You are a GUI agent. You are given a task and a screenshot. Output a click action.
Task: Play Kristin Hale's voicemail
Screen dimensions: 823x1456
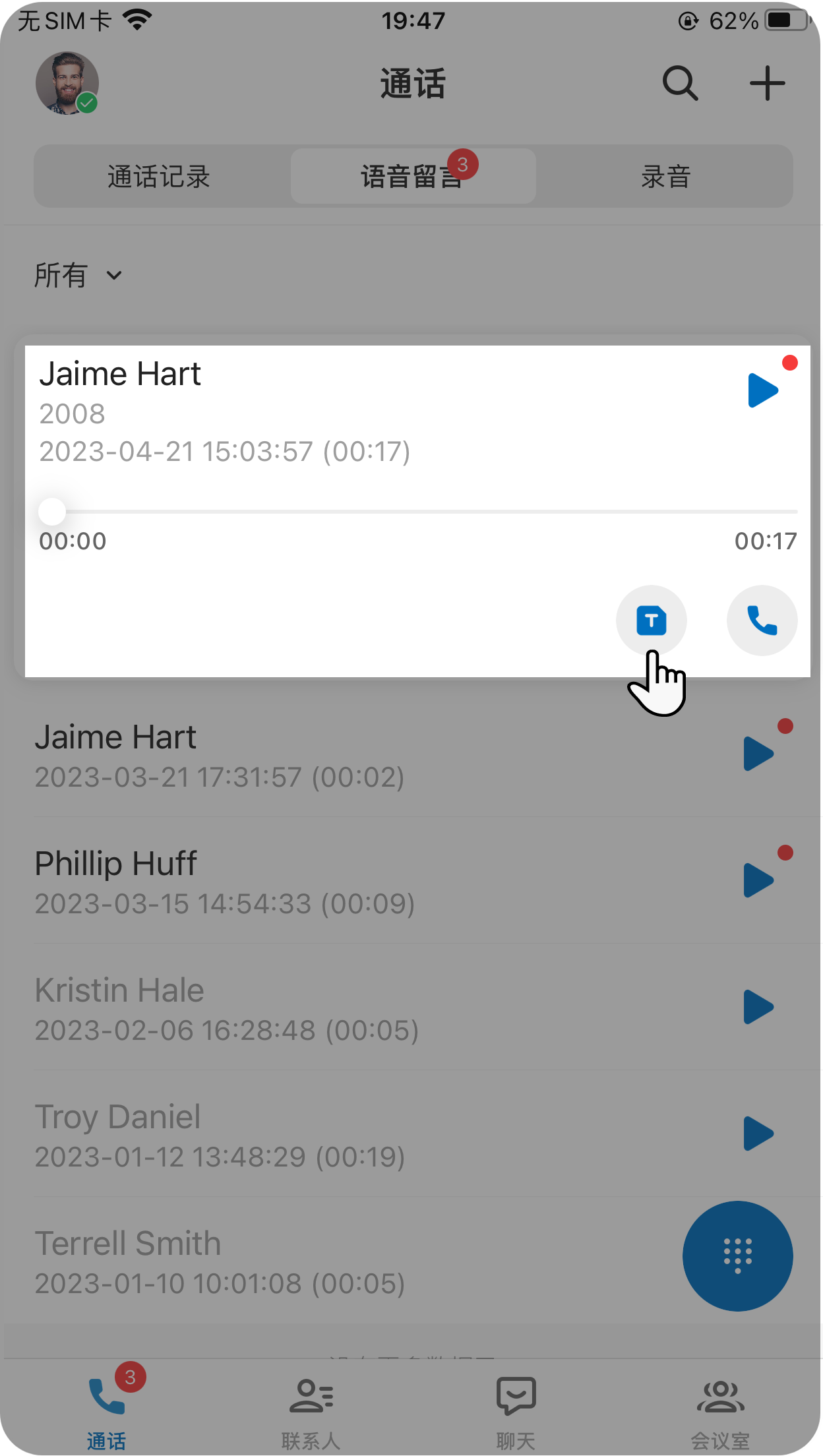[x=758, y=1007]
